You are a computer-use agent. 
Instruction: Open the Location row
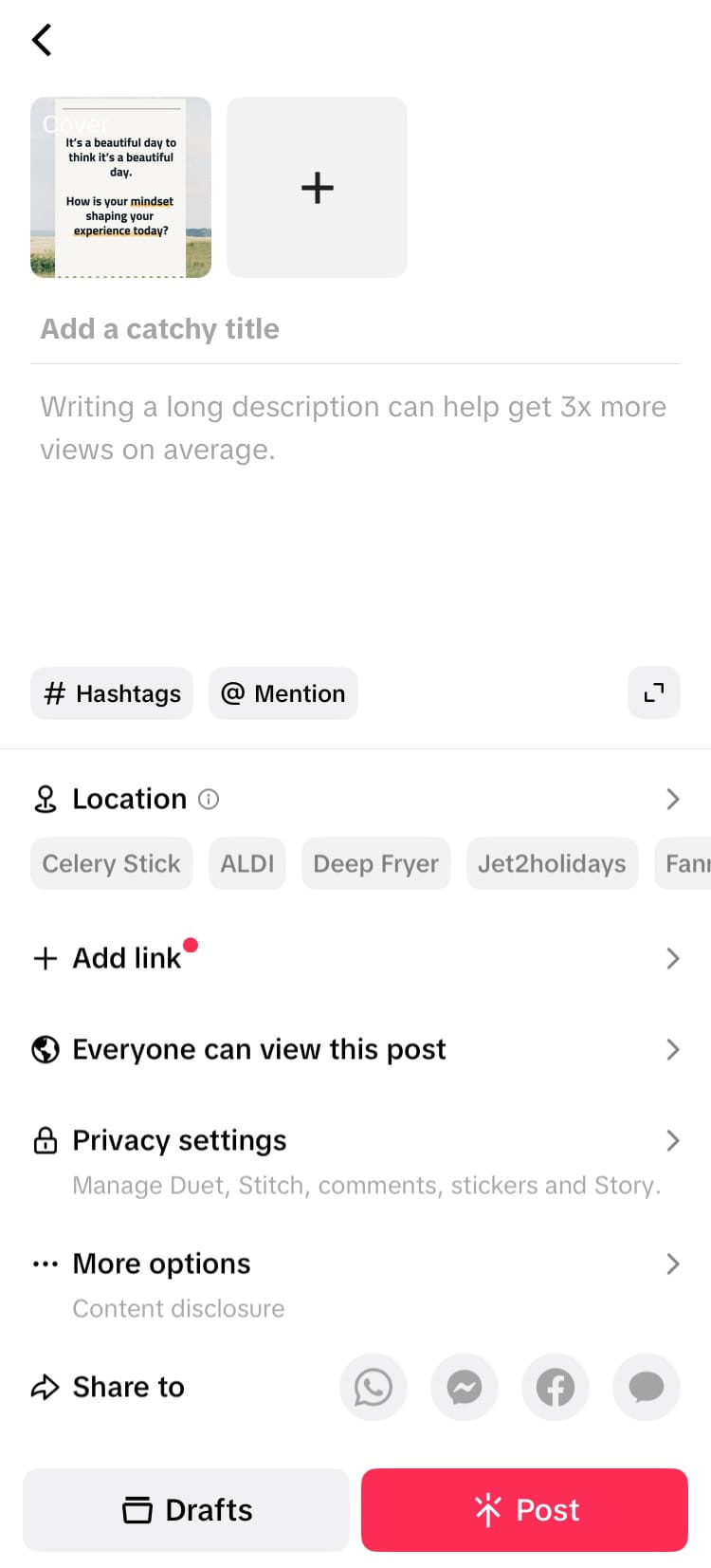(x=355, y=800)
